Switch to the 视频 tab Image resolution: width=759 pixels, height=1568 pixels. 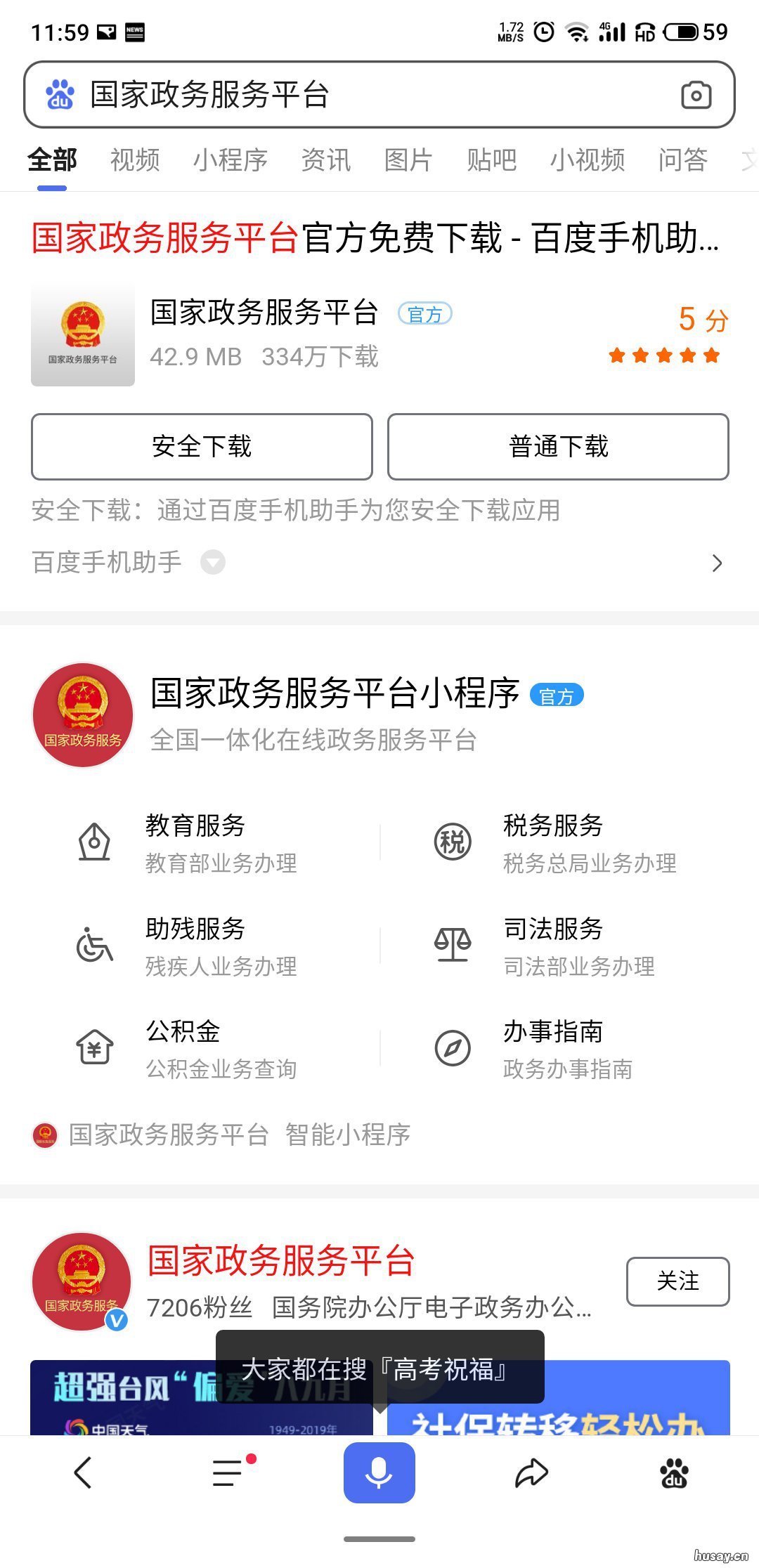coord(134,160)
